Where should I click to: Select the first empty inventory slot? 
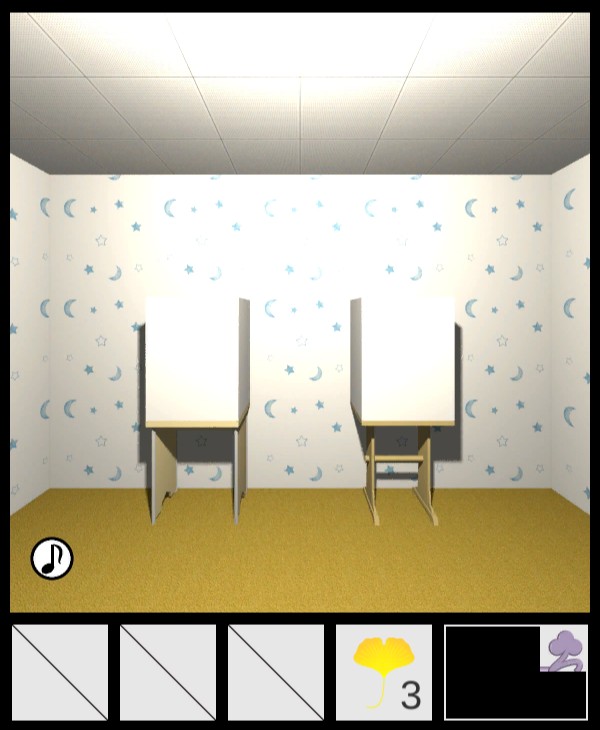pos(60,672)
